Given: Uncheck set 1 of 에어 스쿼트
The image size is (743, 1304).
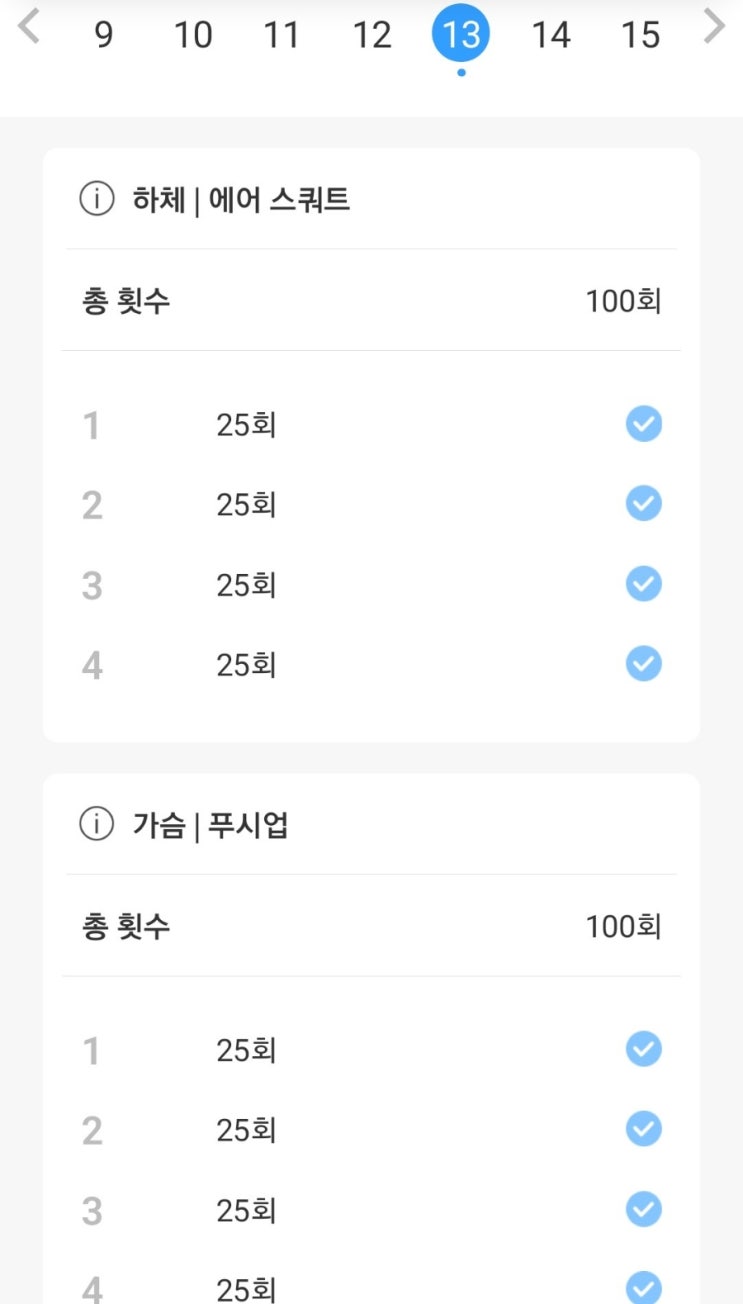Looking at the screenshot, I should click(644, 424).
